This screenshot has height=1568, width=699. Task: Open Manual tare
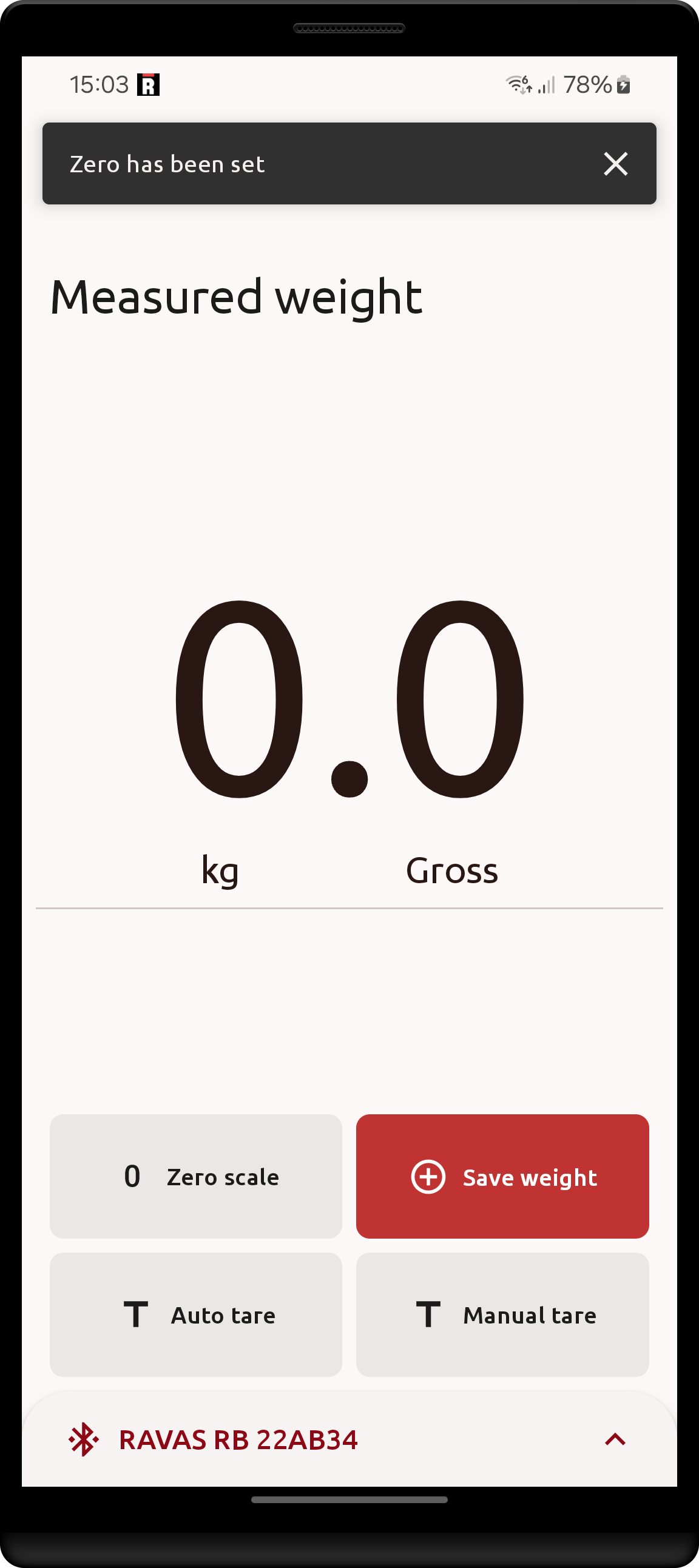pos(502,1314)
